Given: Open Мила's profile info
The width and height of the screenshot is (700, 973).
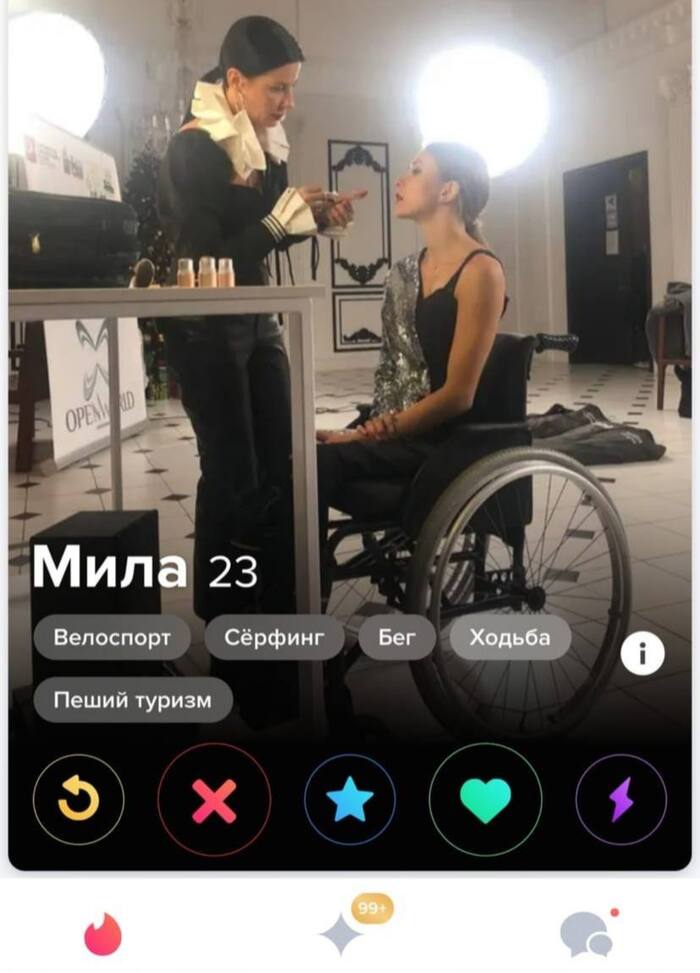Looking at the screenshot, I should coord(642,654).
